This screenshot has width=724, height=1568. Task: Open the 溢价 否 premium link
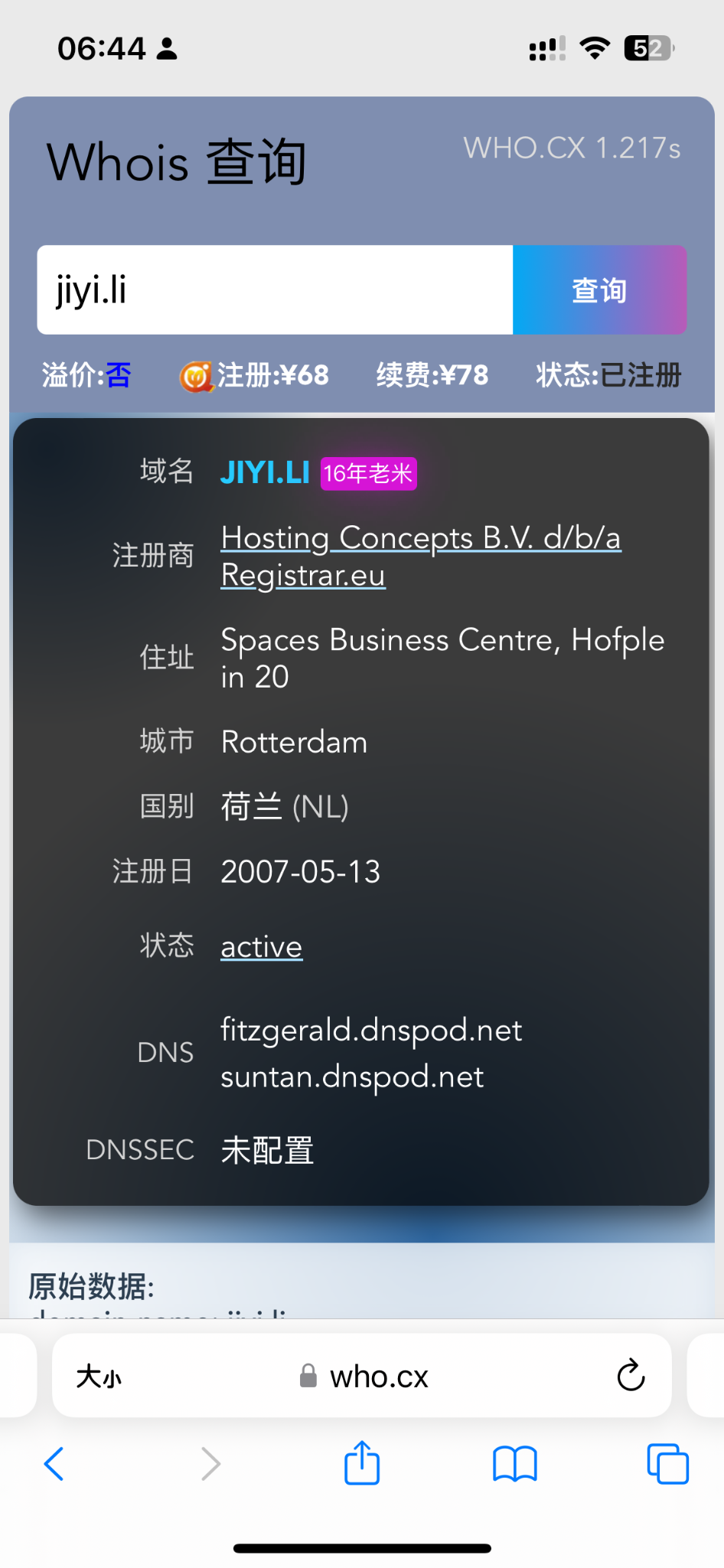click(x=119, y=375)
